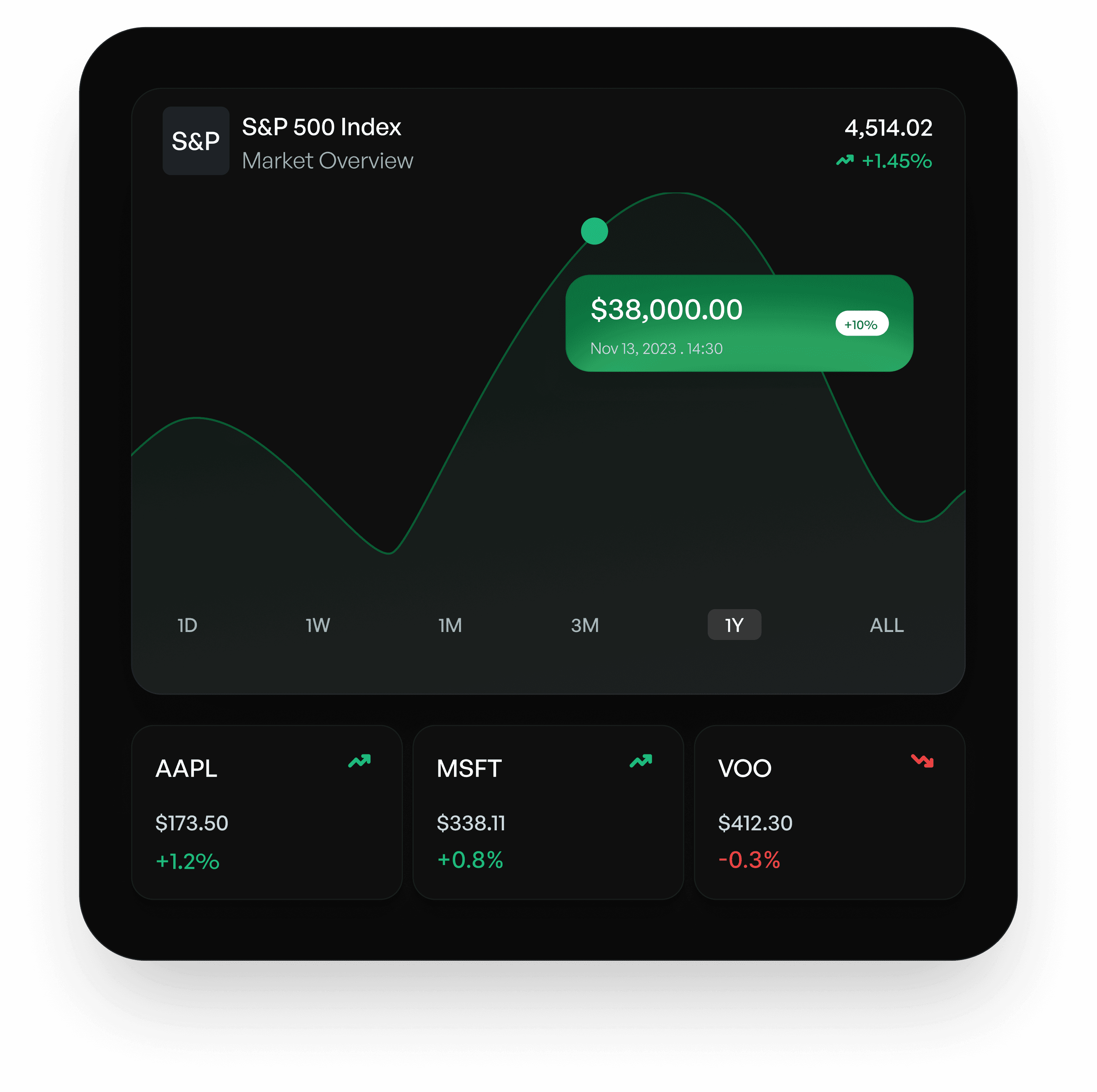Open the AAPL stock card
Viewport: 1097px width, 1092px height.
point(267,812)
